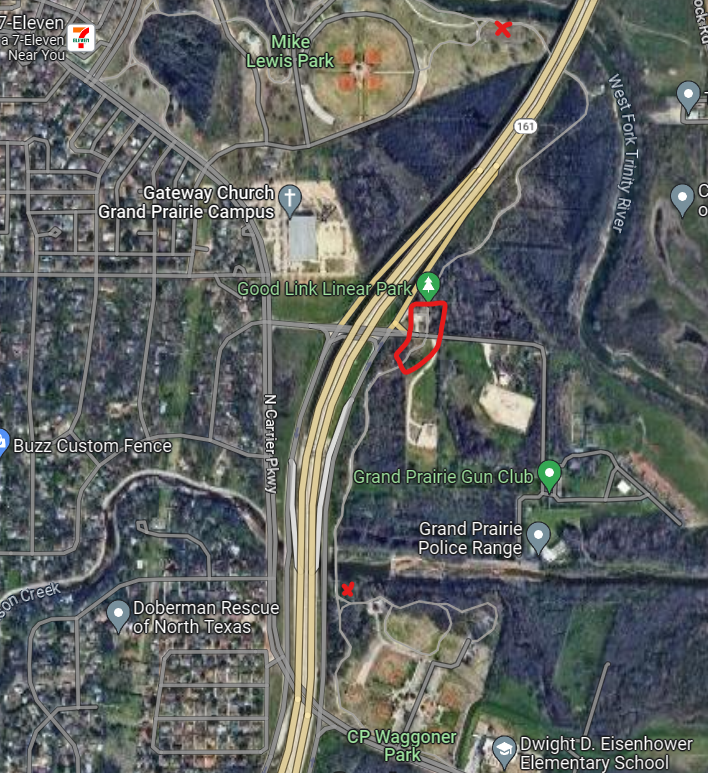Tap Dwight D. Eisenhower Elementary School marker
Viewport: 708px width, 773px height.
504,752
